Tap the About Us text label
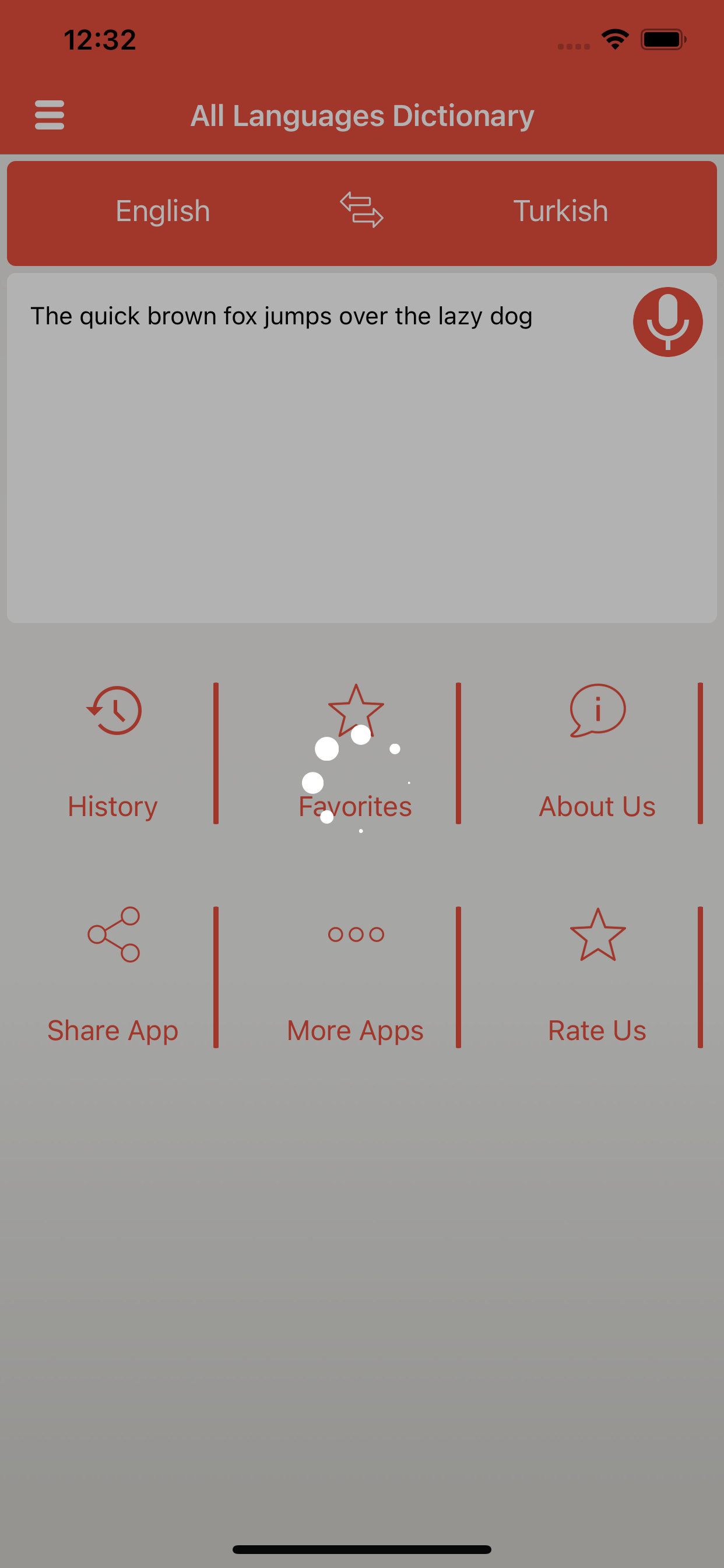724x1568 pixels. point(598,806)
